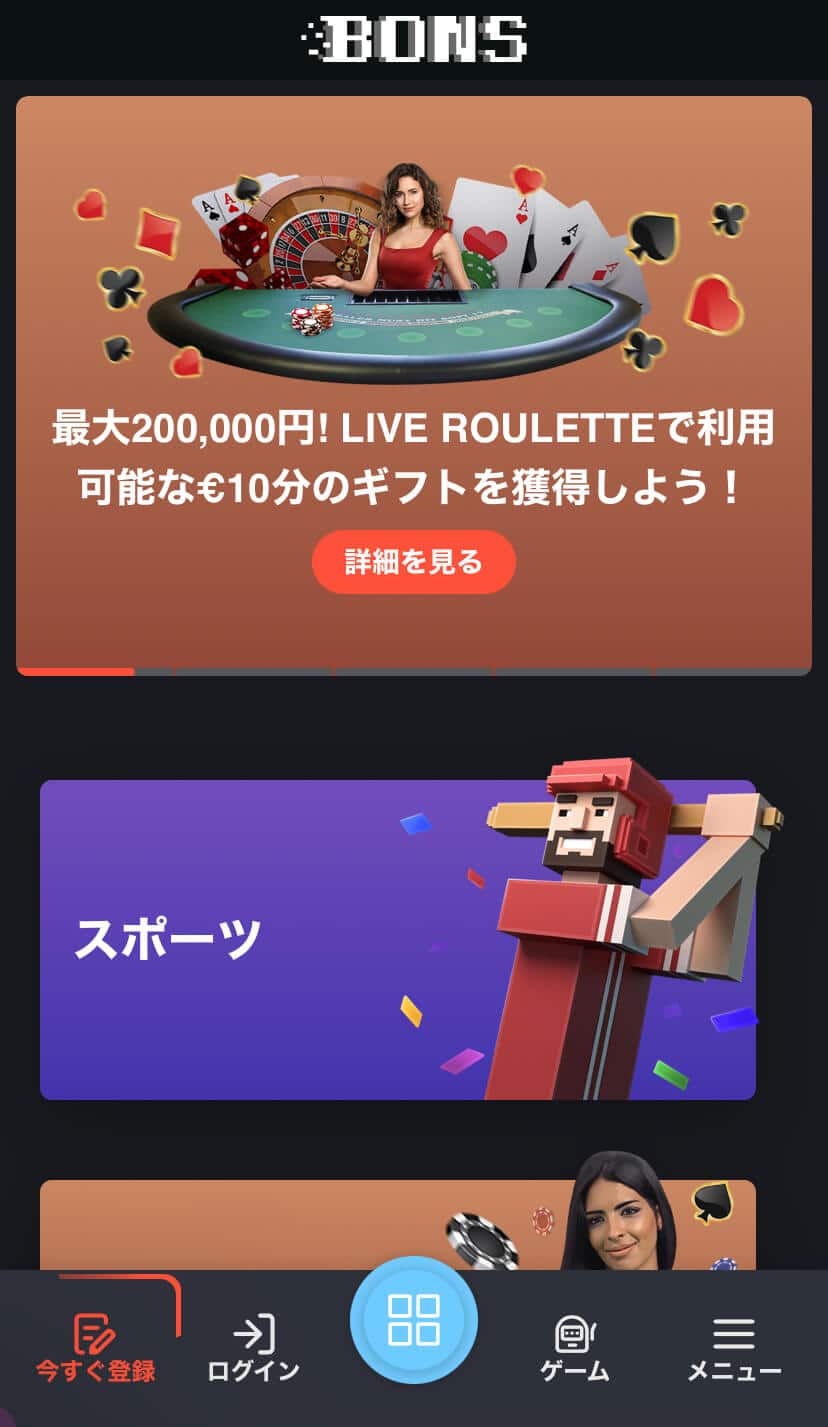Select 今すぐ登録 to register

click(x=96, y=1349)
